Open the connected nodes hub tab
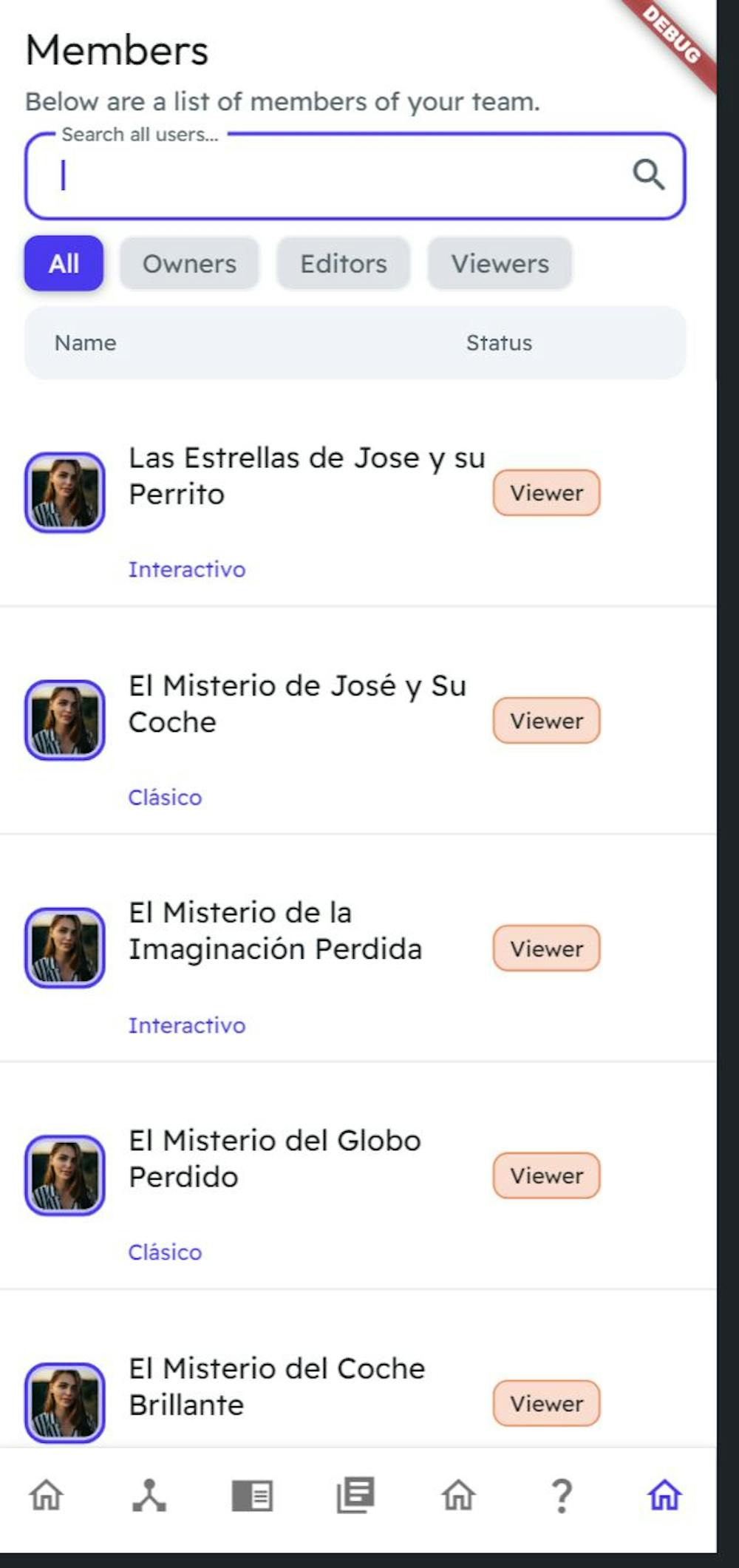 pos(149,1495)
